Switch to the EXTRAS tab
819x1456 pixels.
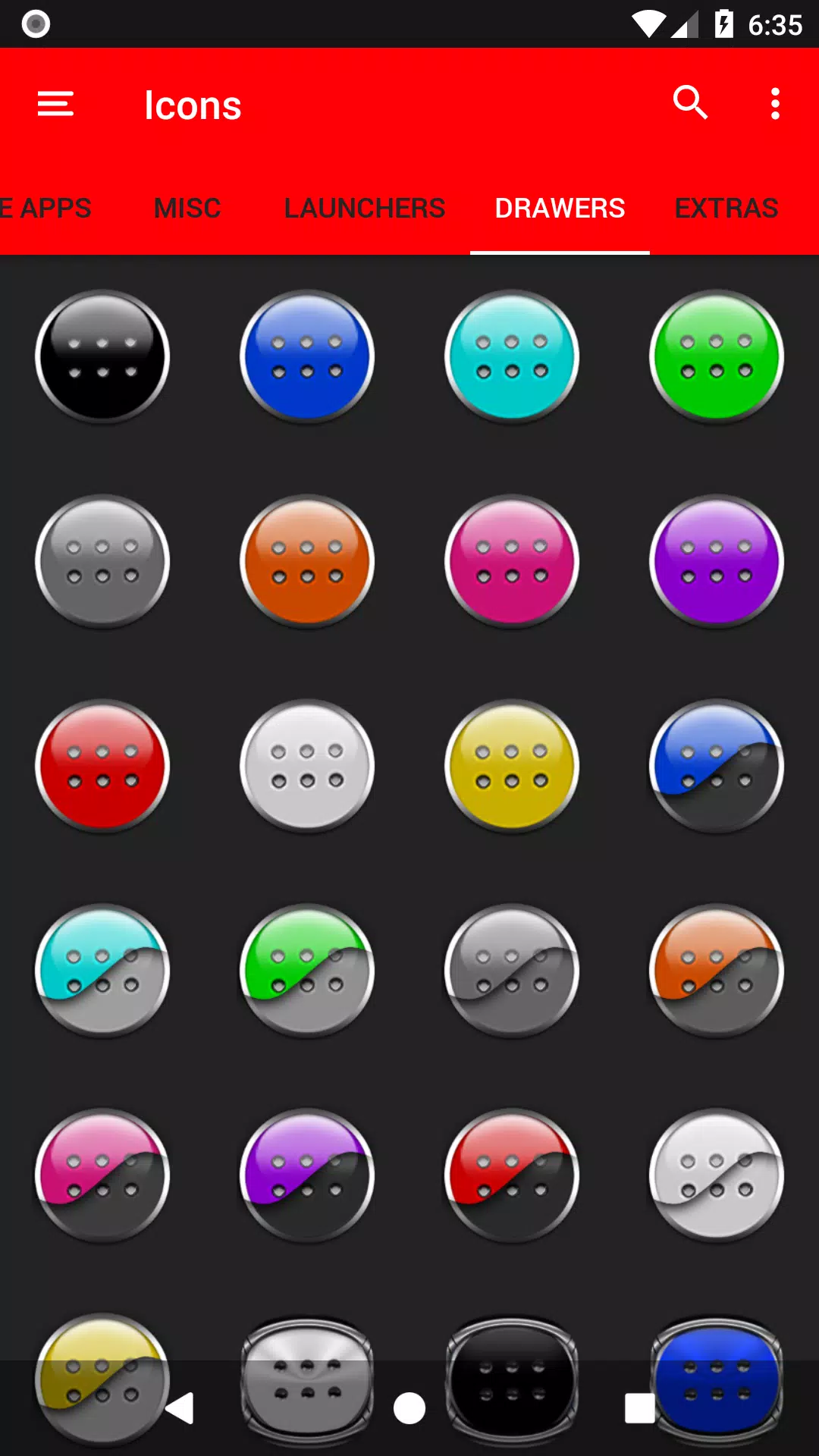pyautogui.click(x=726, y=208)
